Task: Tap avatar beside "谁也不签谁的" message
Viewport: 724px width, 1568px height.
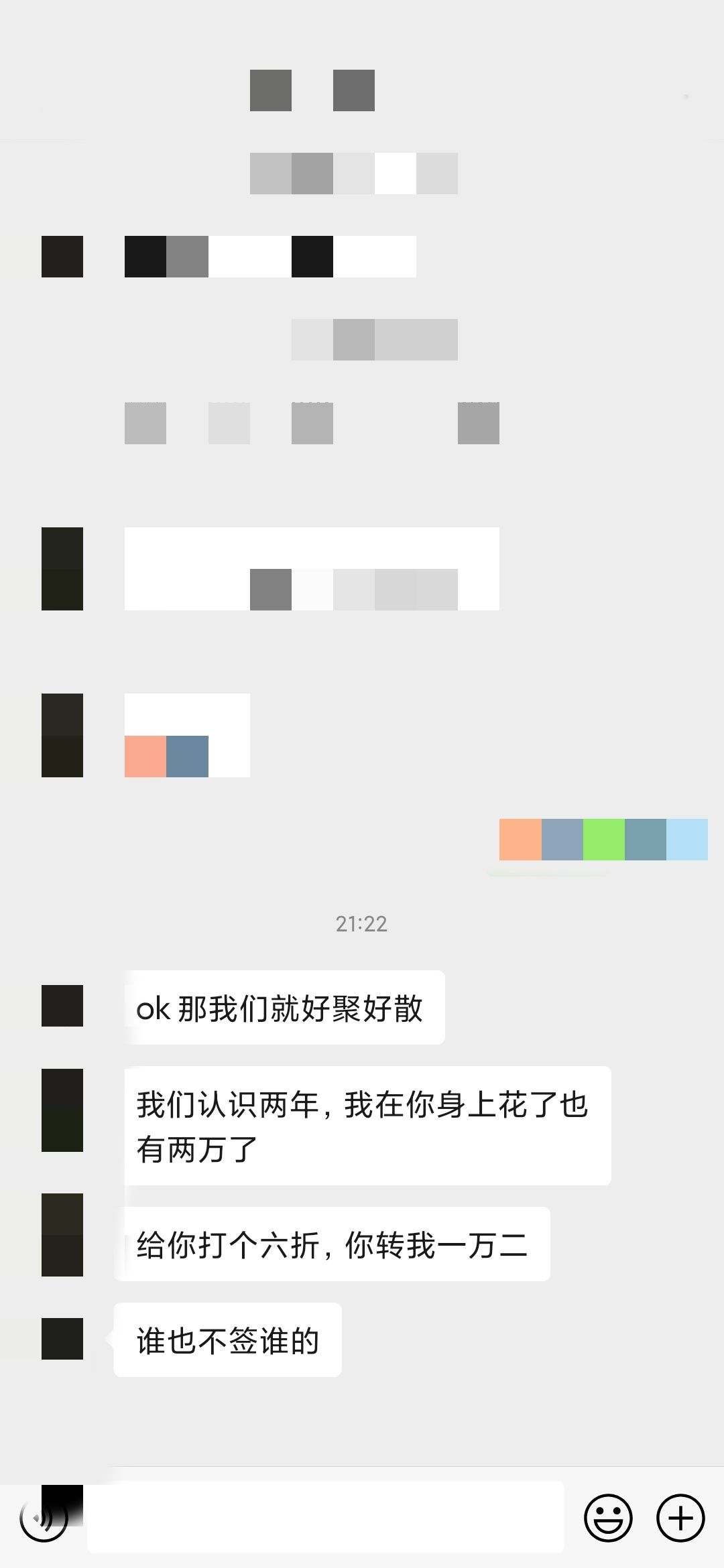Action: (62, 1338)
